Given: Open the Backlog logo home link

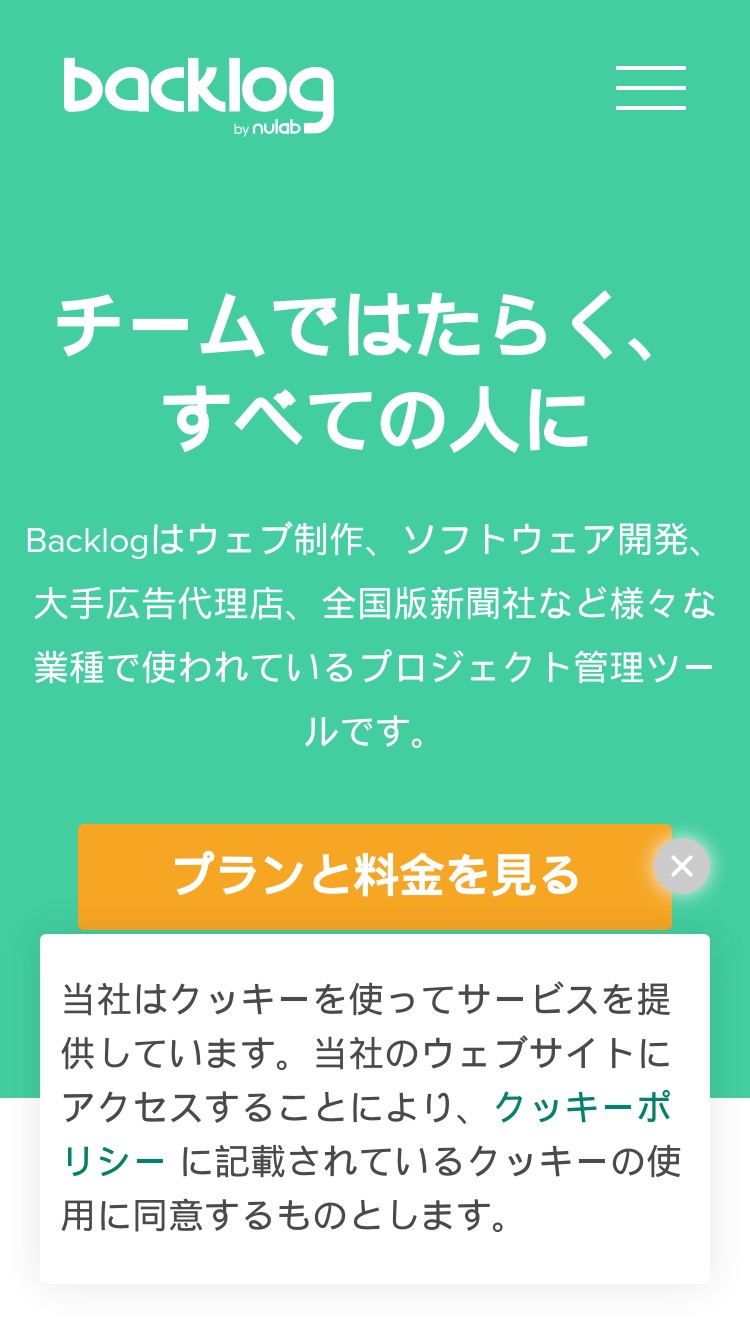Looking at the screenshot, I should (x=199, y=96).
